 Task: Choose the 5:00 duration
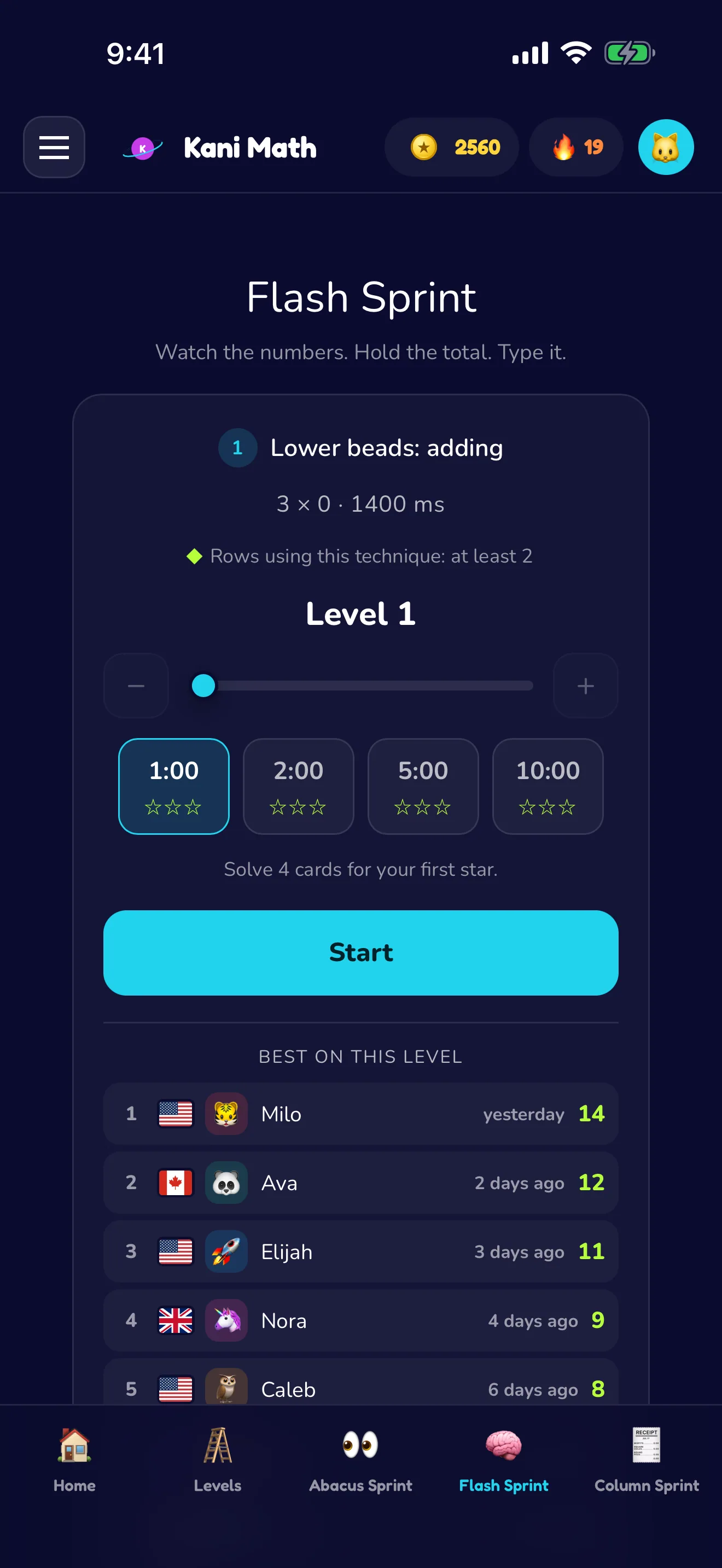tap(423, 786)
